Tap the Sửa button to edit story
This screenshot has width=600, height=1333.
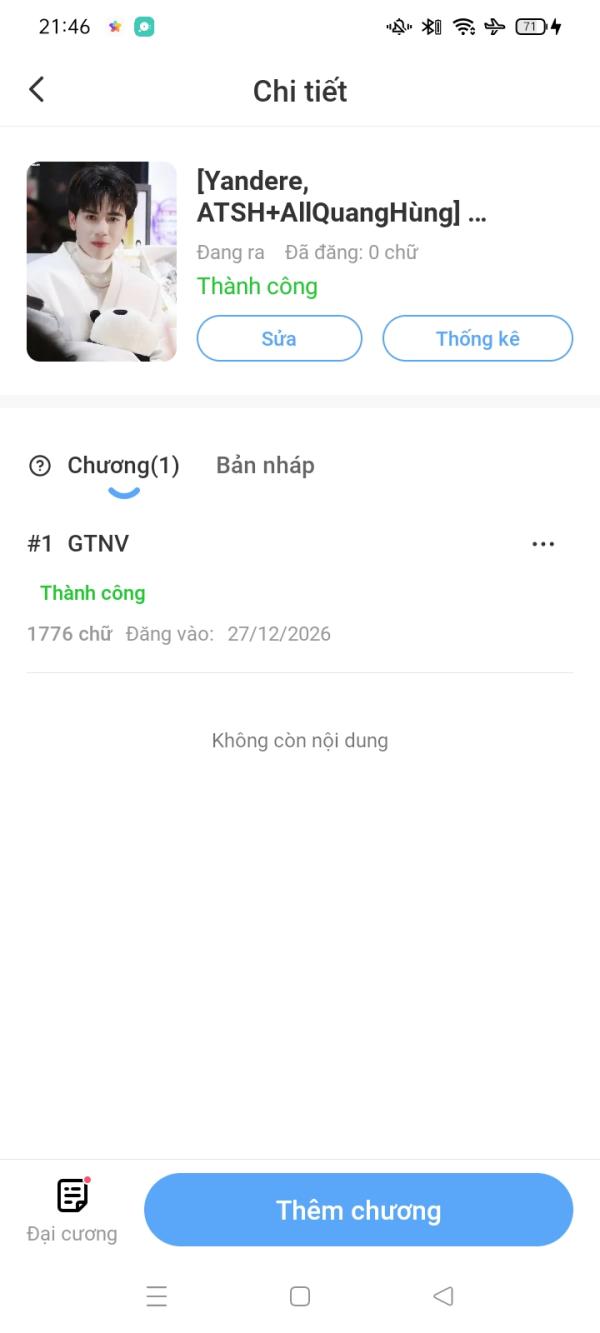tap(279, 338)
